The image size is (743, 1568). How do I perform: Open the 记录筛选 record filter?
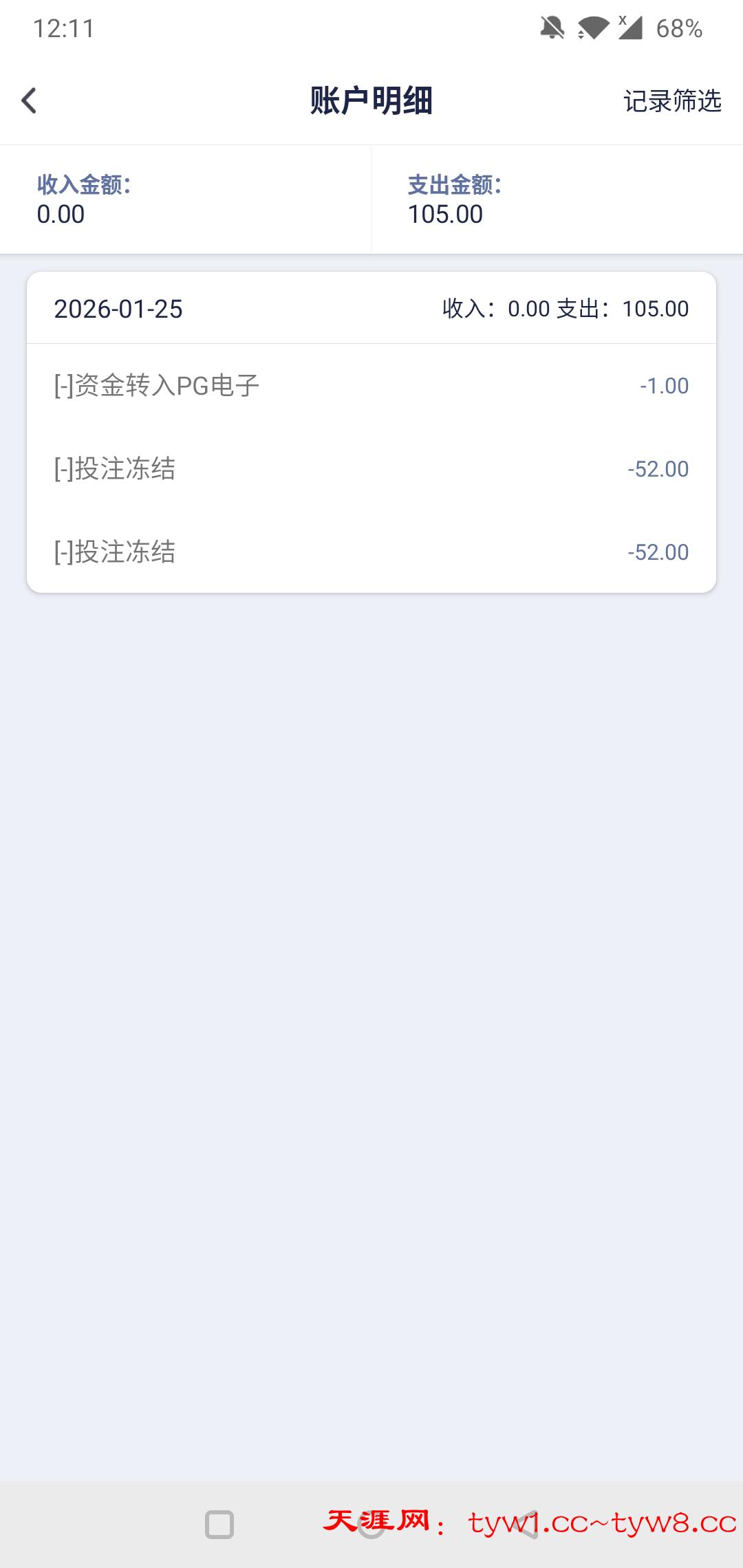[672, 101]
